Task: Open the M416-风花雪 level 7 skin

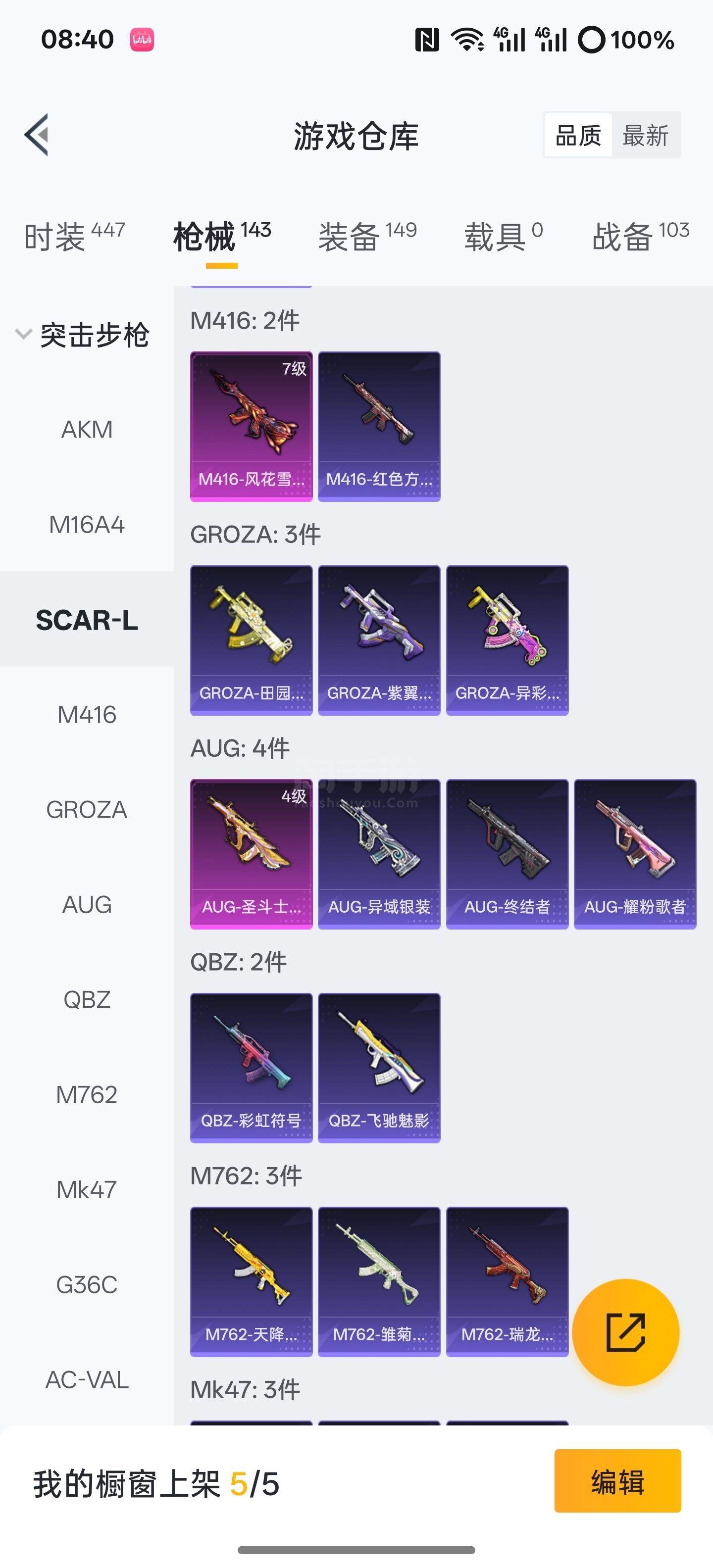Action: [x=252, y=427]
